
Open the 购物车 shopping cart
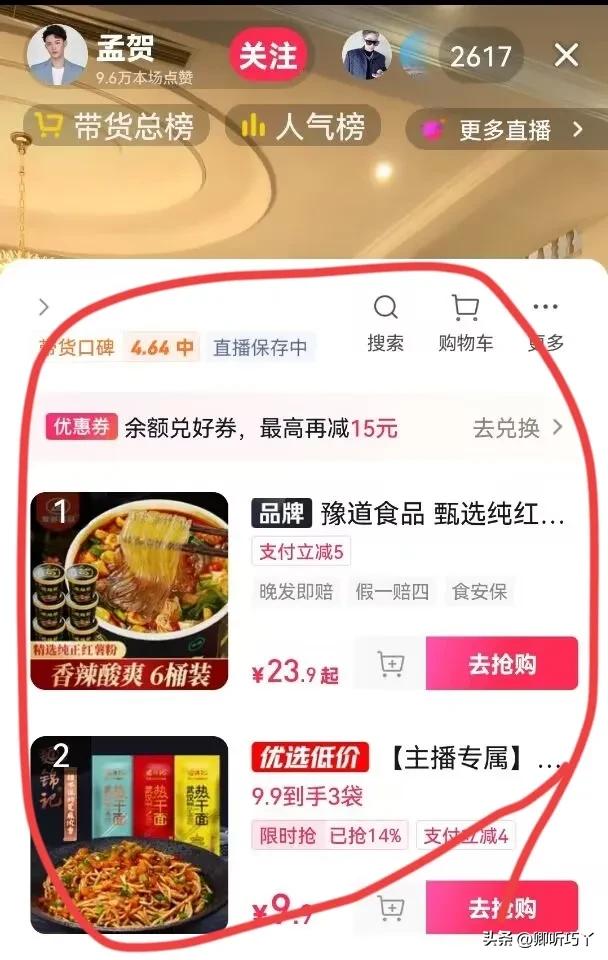(465, 323)
